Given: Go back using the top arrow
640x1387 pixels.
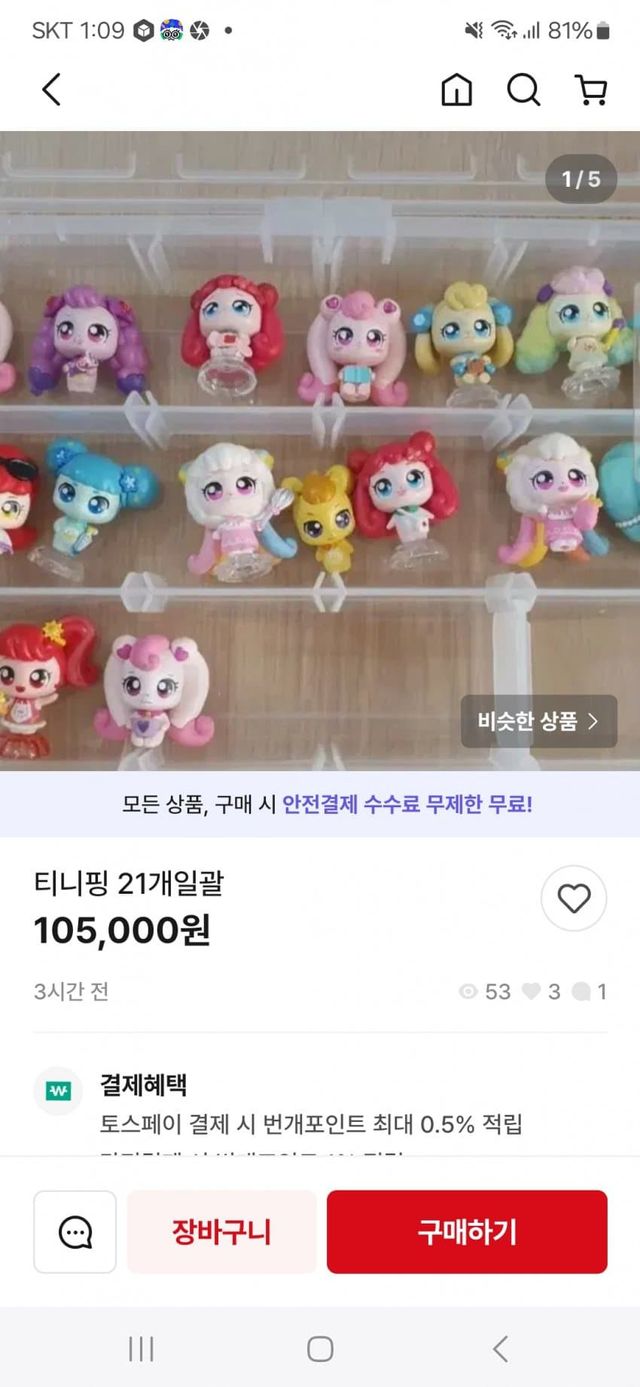Looking at the screenshot, I should tap(52, 90).
